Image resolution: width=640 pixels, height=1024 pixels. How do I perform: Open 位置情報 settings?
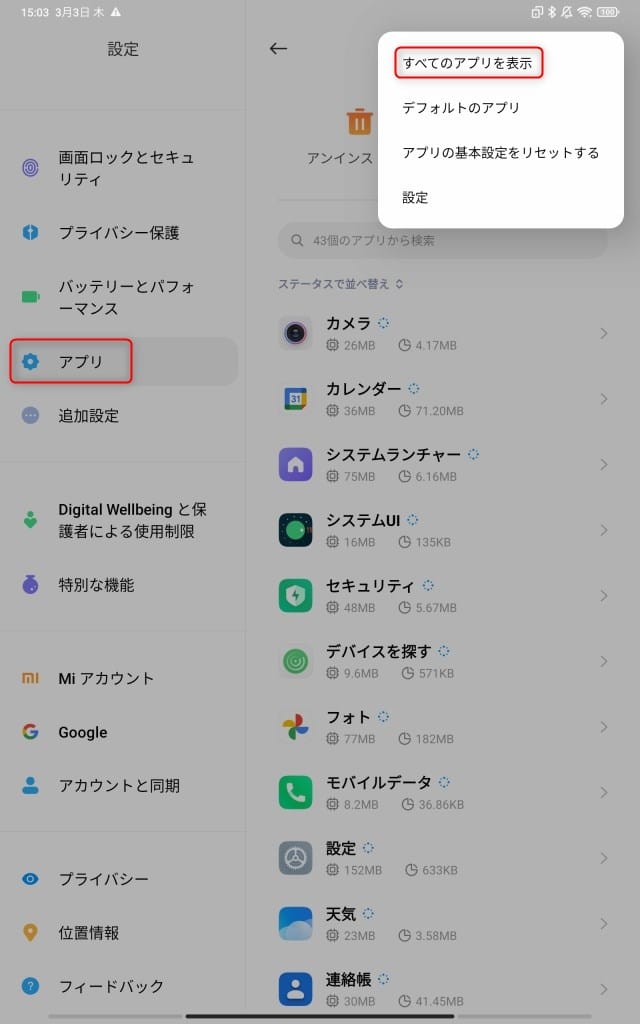coord(123,933)
